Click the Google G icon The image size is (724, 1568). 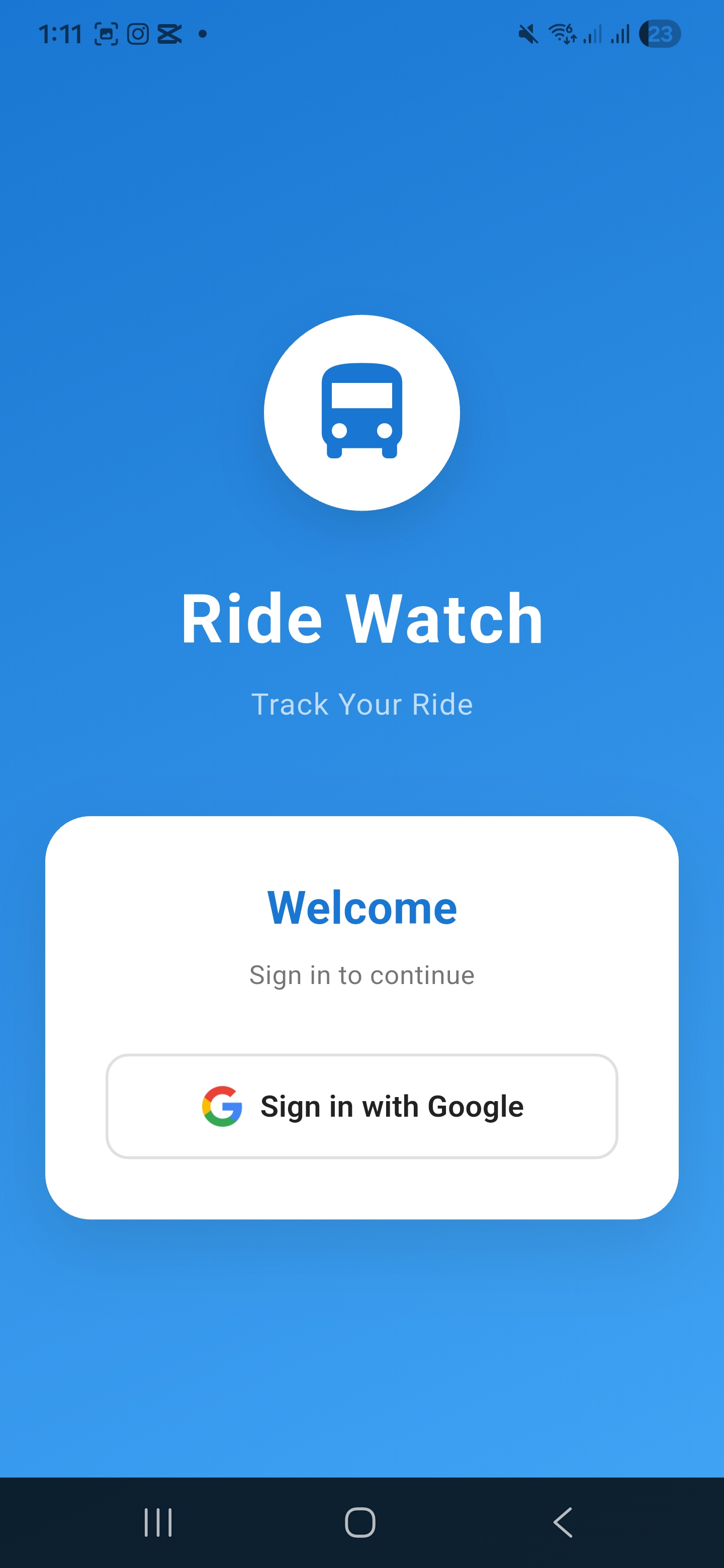point(221,1106)
